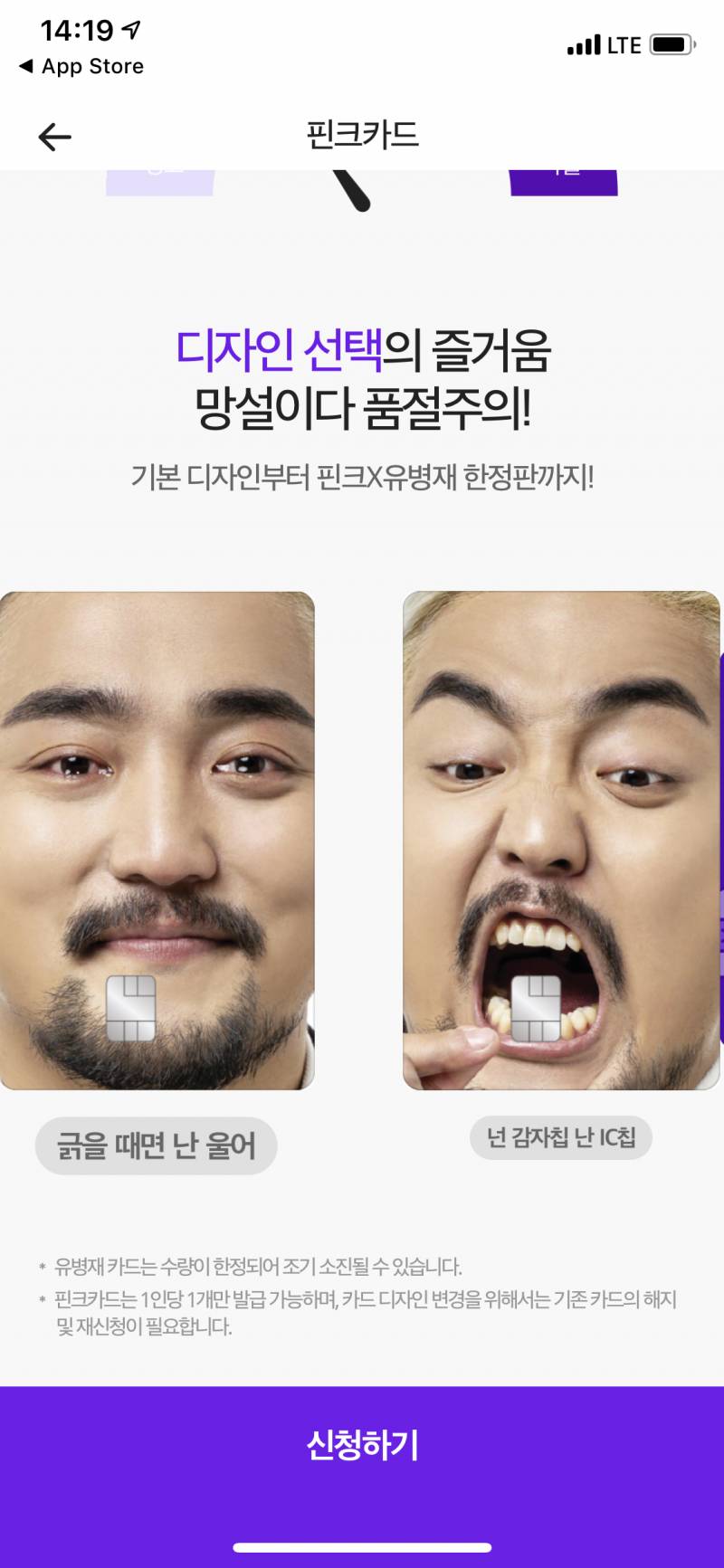
Task: Tap the 핀크카드 title in the header
Action: pyautogui.click(x=362, y=135)
